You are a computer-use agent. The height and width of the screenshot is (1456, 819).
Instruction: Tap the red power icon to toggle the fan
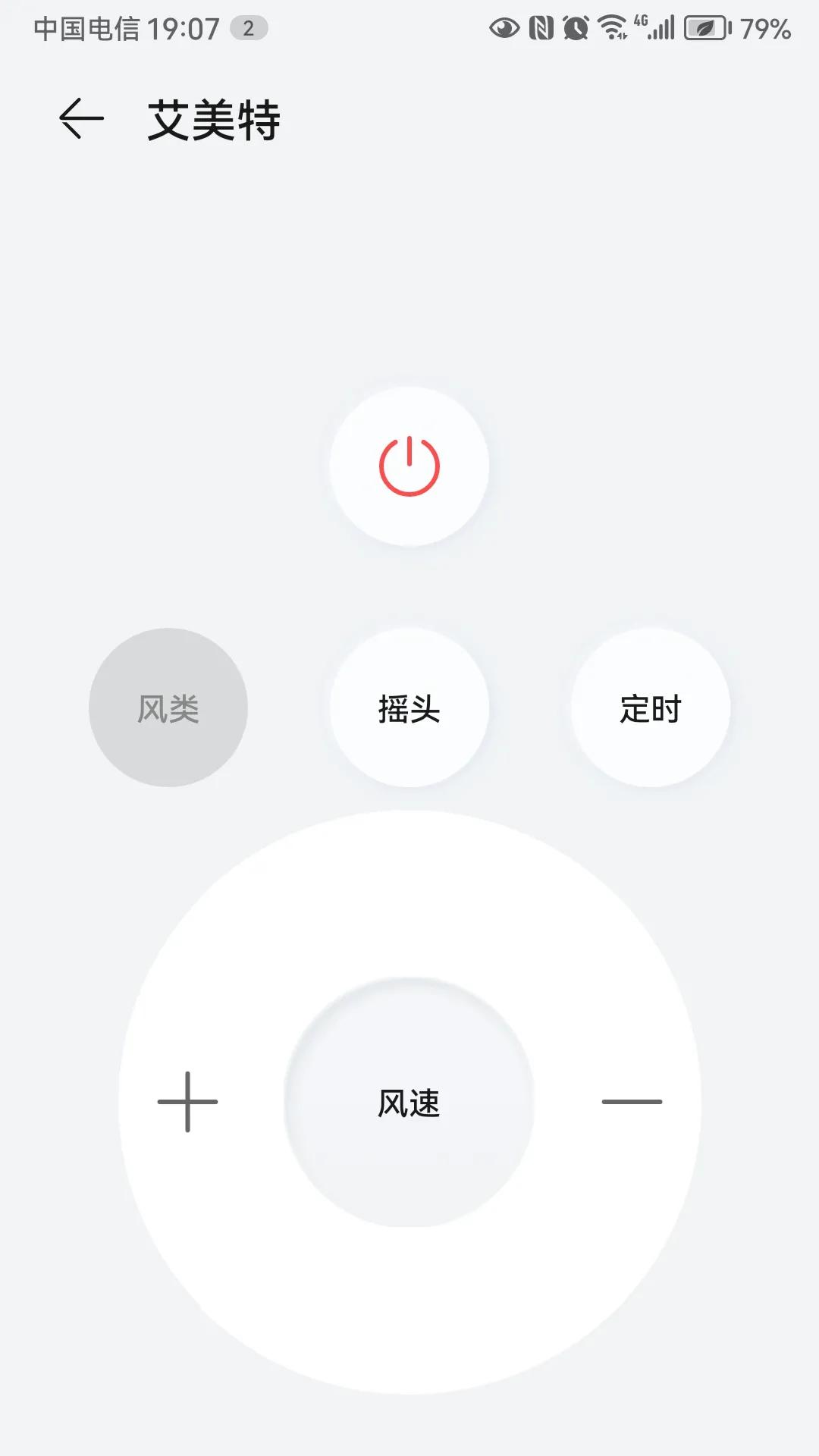click(408, 466)
